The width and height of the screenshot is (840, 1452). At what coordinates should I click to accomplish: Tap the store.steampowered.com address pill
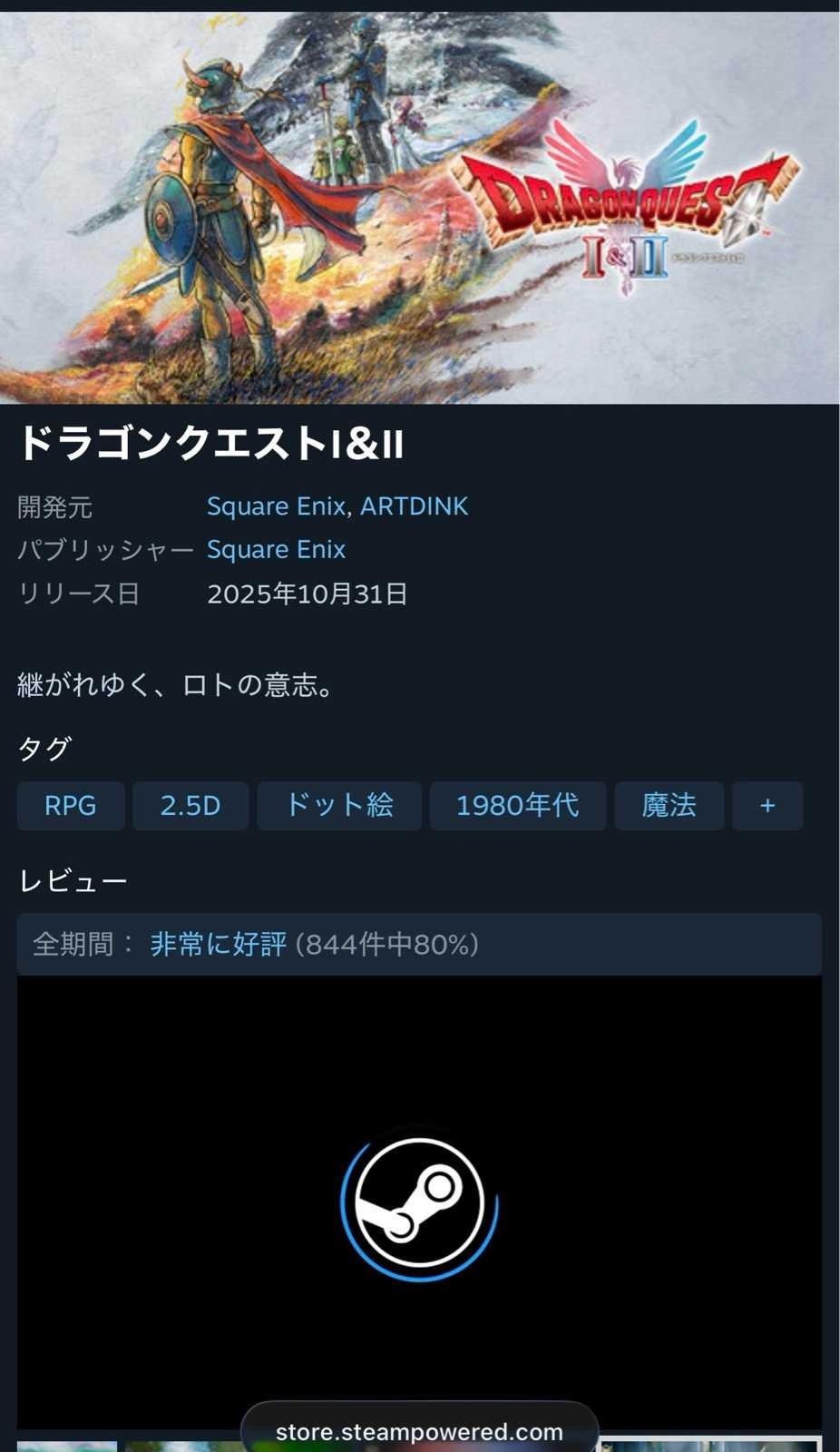point(419,1431)
